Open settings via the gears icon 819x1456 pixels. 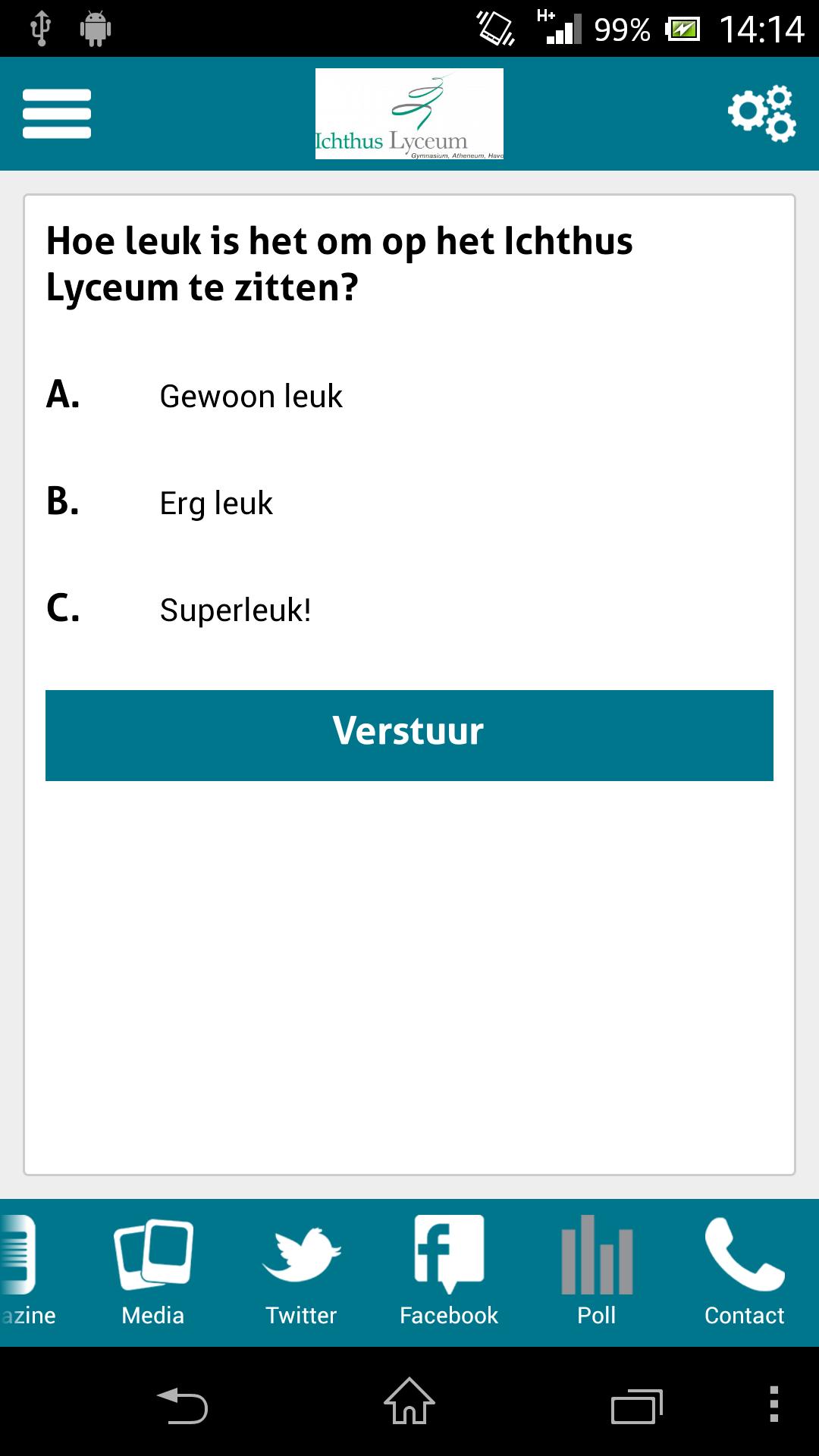(761, 114)
